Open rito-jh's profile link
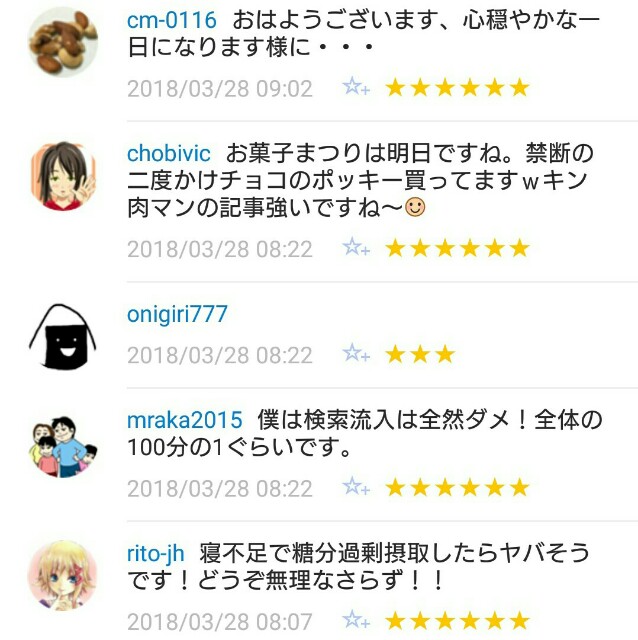This screenshot has height=640, width=638. (x=156, y=553)
